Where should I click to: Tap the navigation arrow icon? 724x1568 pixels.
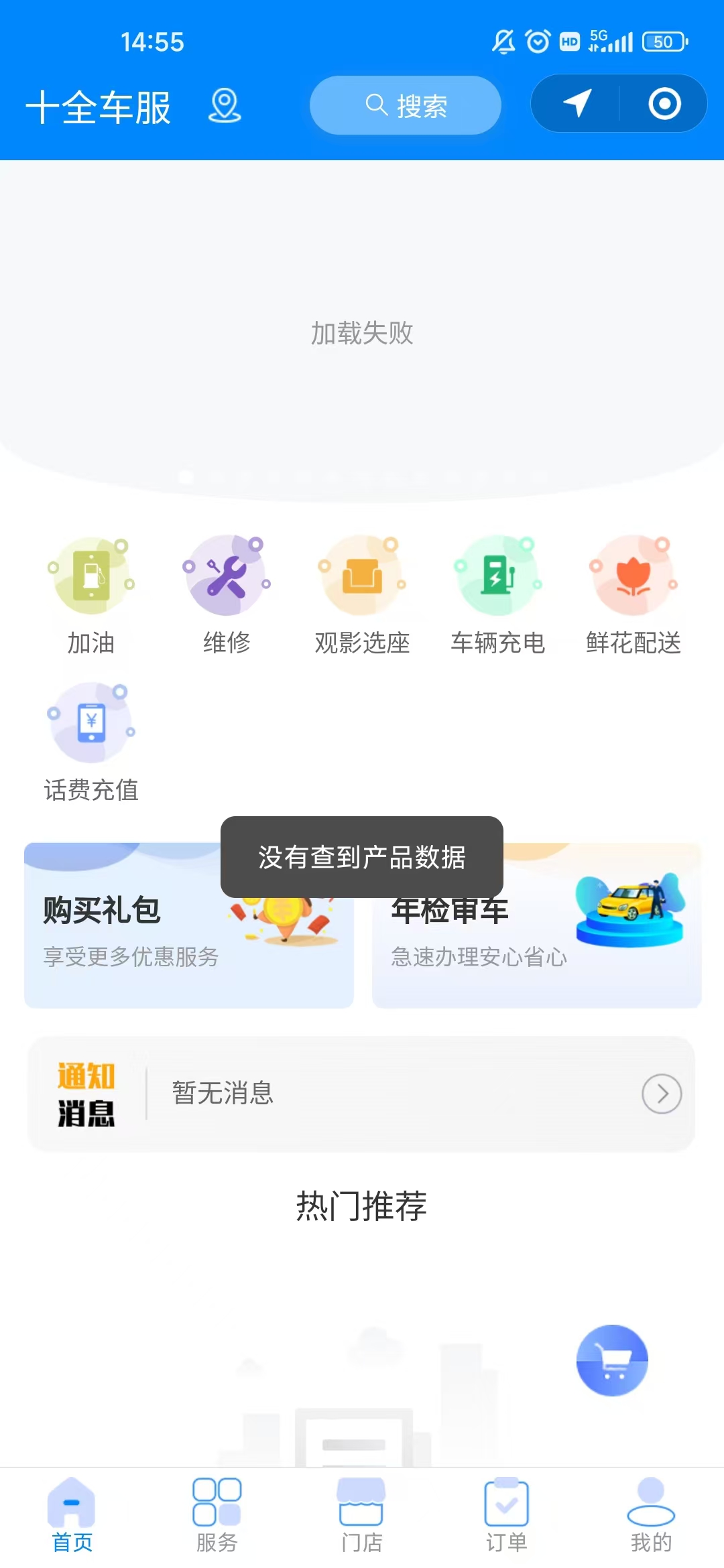pos(577,104)
